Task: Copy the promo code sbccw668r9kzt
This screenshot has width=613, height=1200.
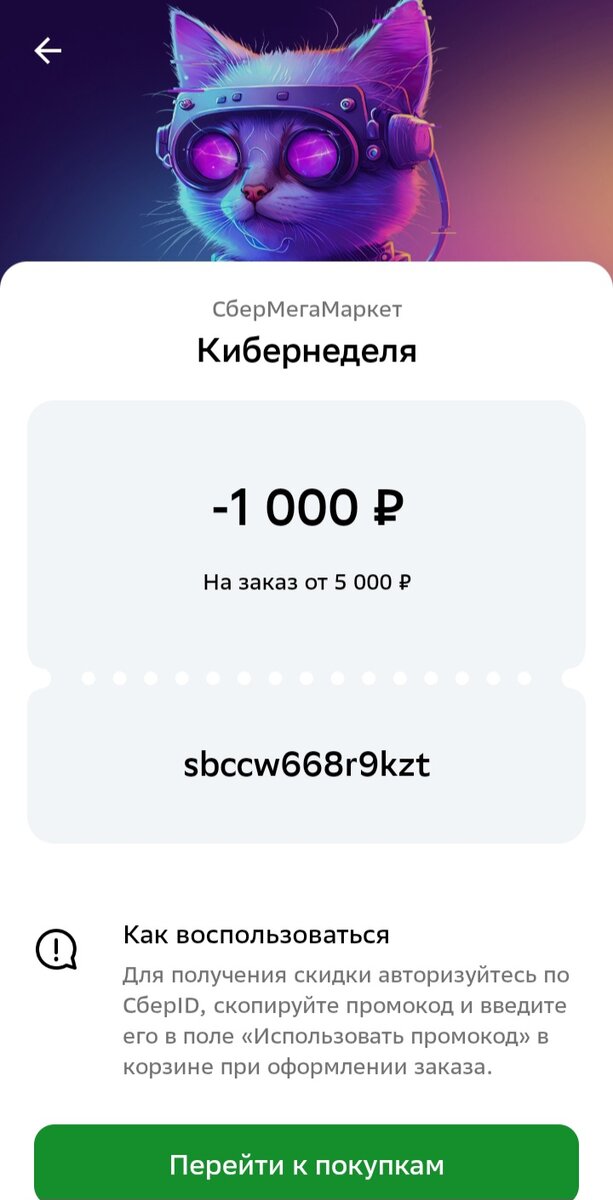Action: pos(307,765)
